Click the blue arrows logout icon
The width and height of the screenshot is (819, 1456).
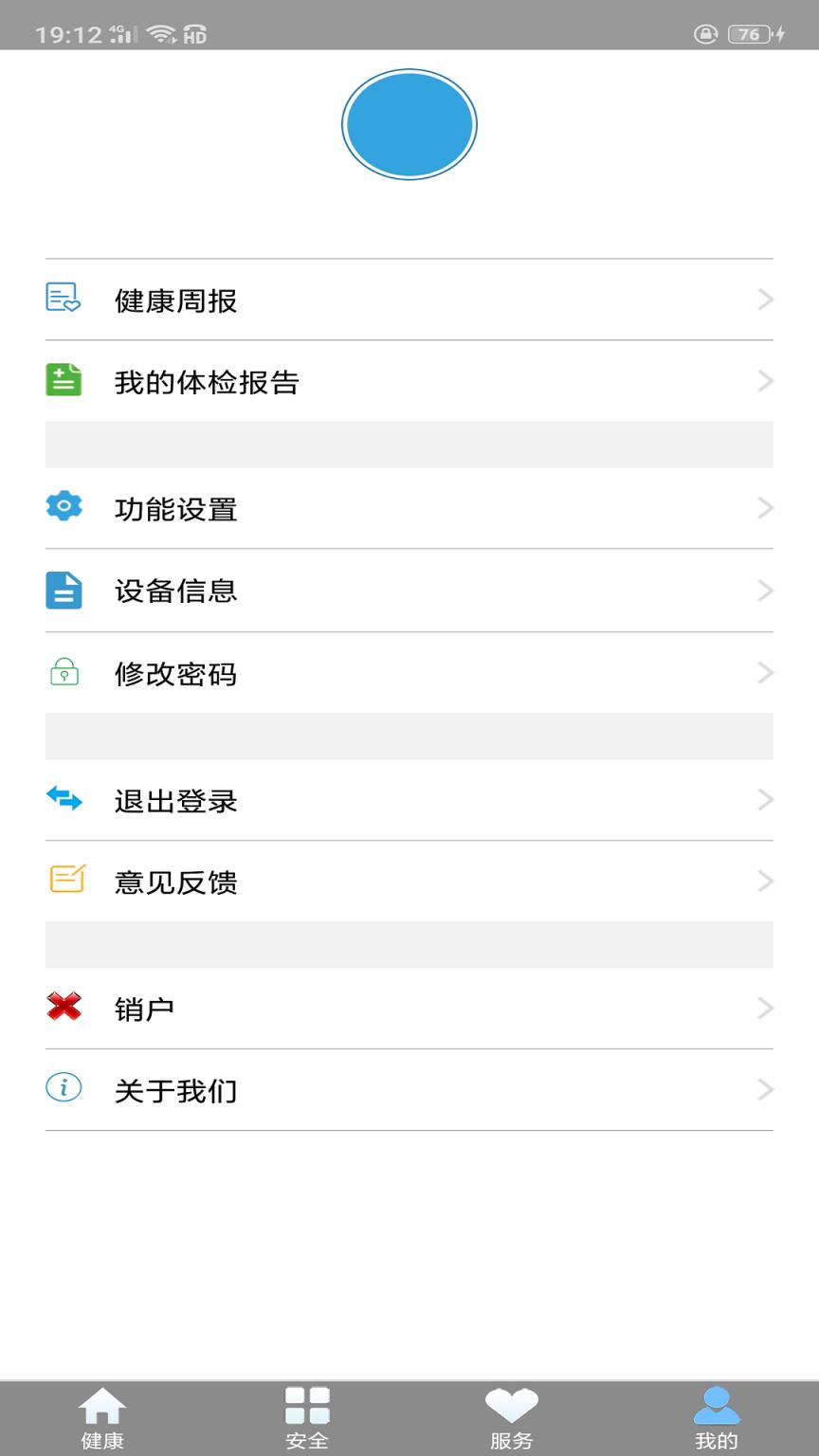[63, 799]
